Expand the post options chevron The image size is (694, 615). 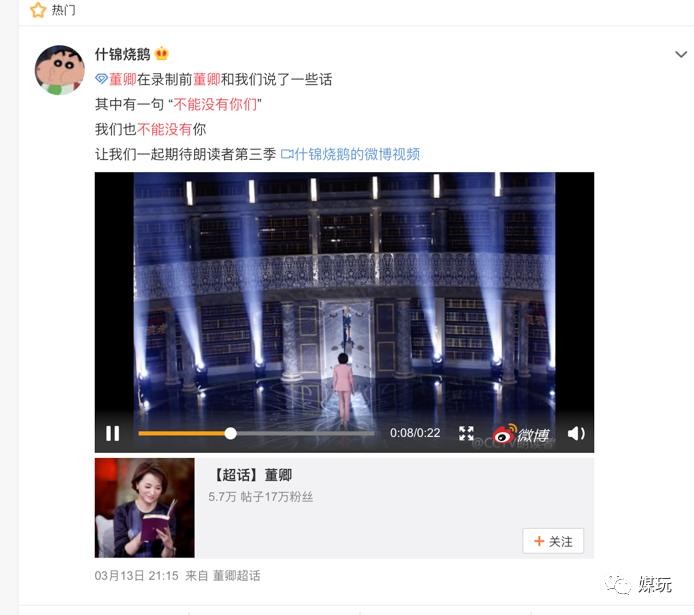680,55
